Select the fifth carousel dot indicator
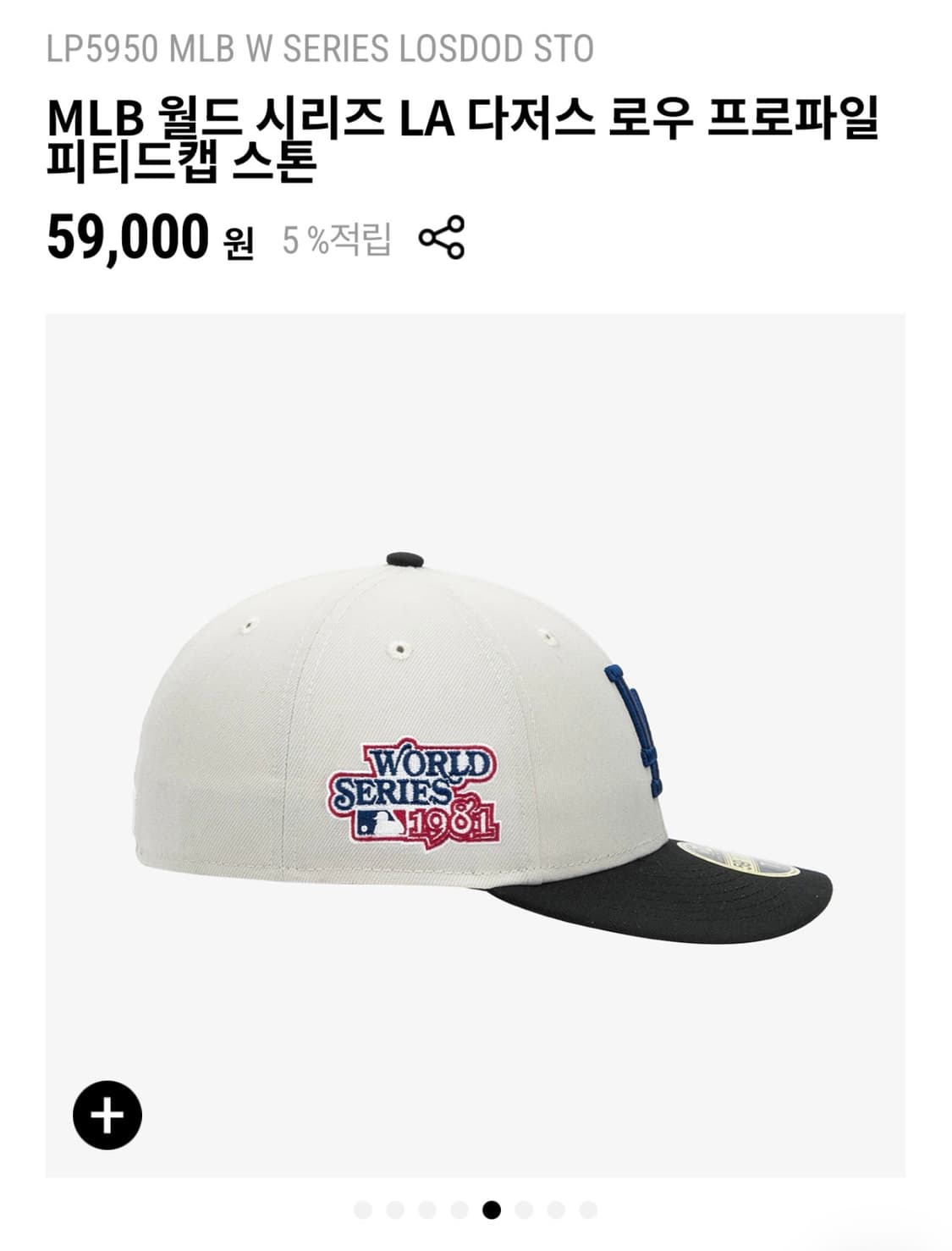This screenshot has width=952, height=1251. [492, 1209]
